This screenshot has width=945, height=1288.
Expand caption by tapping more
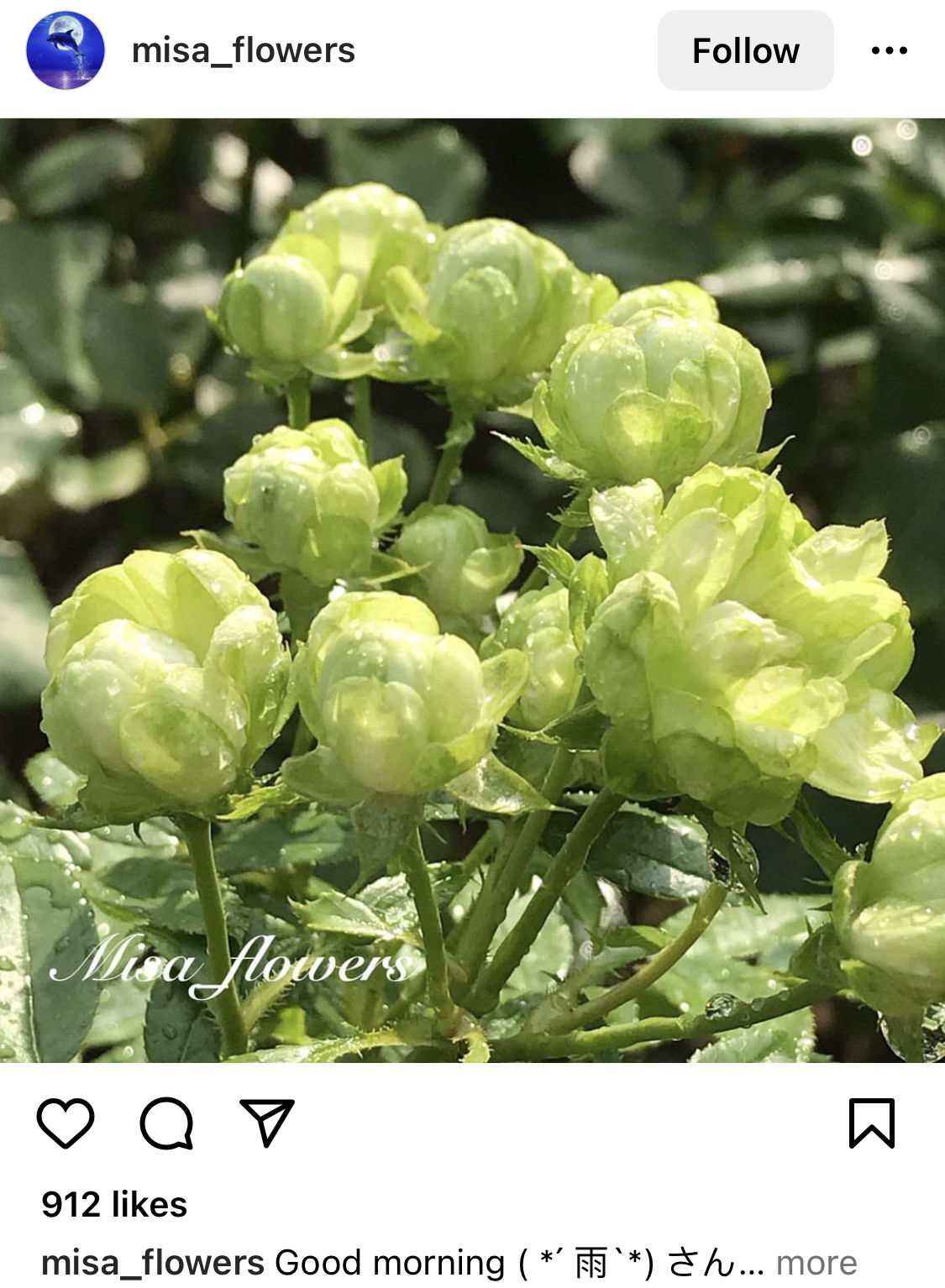click(x=816, y=1263)
